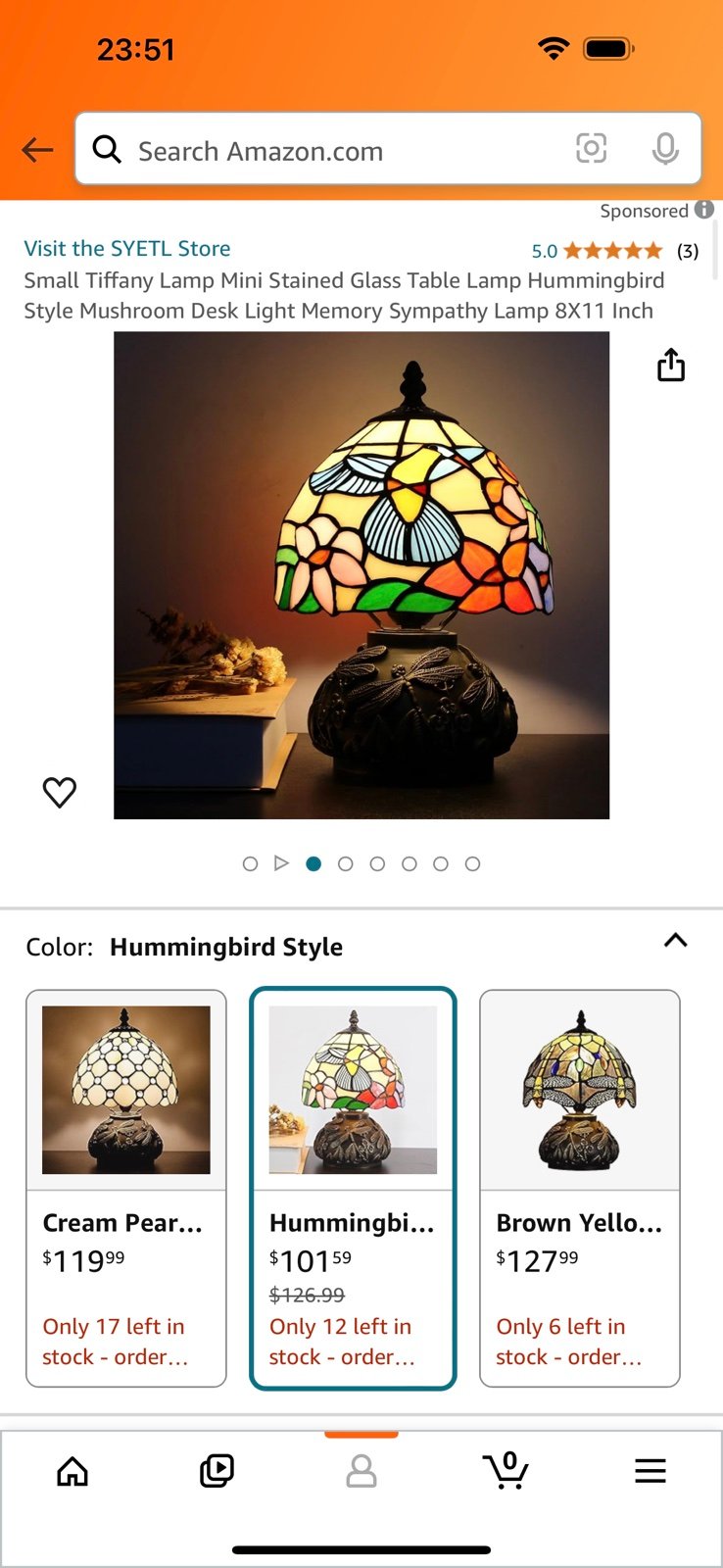Image resolution: width=723 pixels, height=1568 pixels.
Task: Open the main hummingbird lamp photo
Action: pos(361,575)
